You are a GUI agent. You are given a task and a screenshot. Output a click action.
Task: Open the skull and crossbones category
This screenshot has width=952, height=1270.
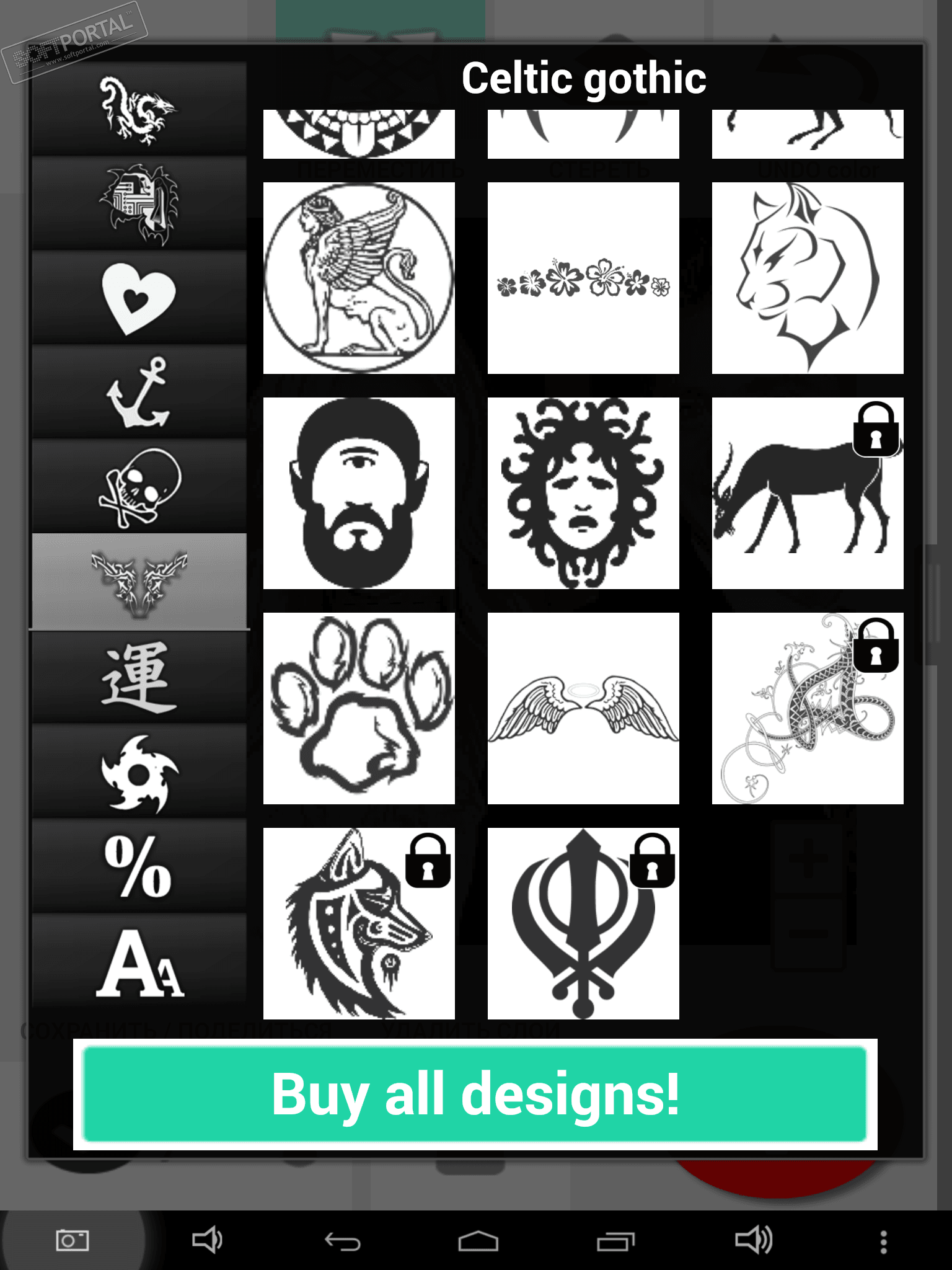pyautogui.click(x=139, y=487)
